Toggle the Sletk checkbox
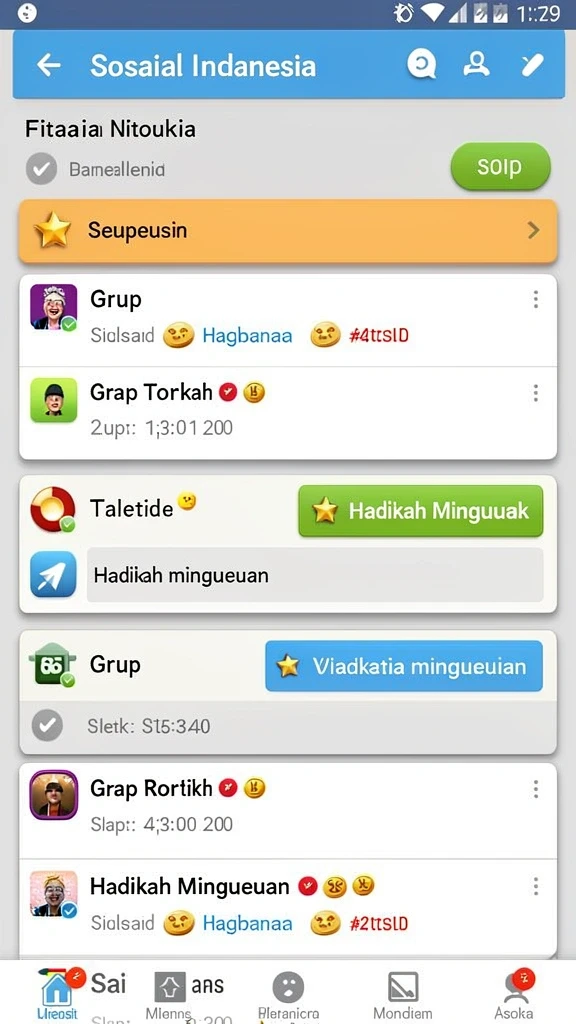576x1024 pixels. [47, 725]
